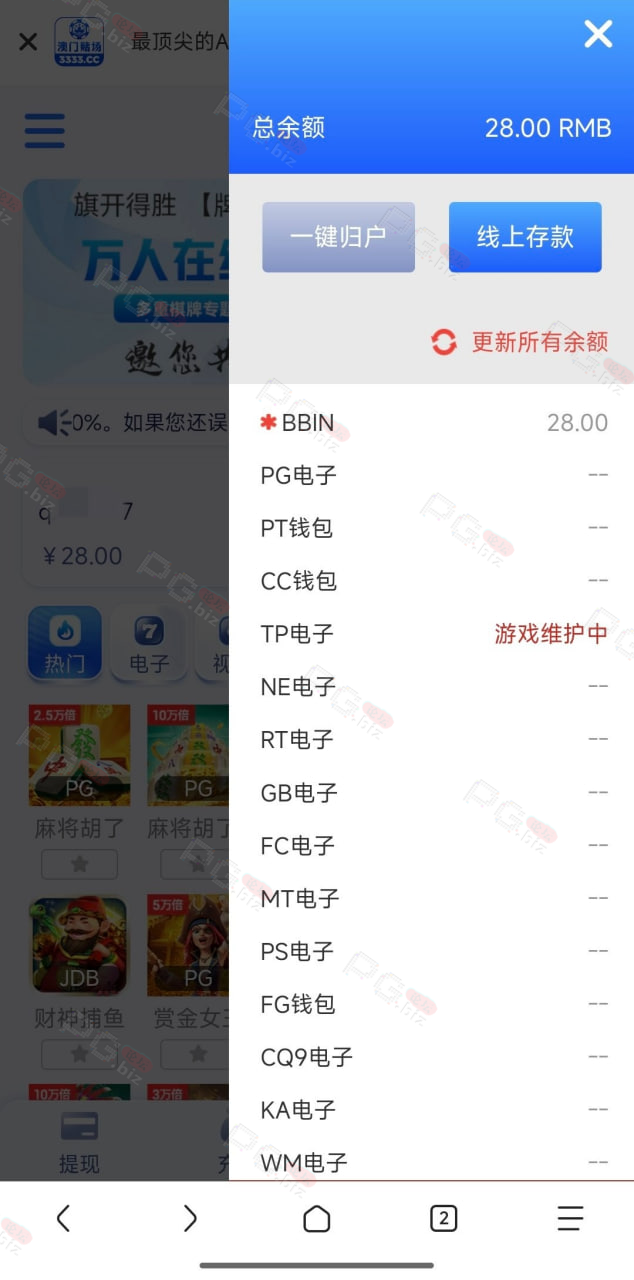Open the browser menu icon
The height and width of the screenshot is (1280, 634).
coord(570,1218)
